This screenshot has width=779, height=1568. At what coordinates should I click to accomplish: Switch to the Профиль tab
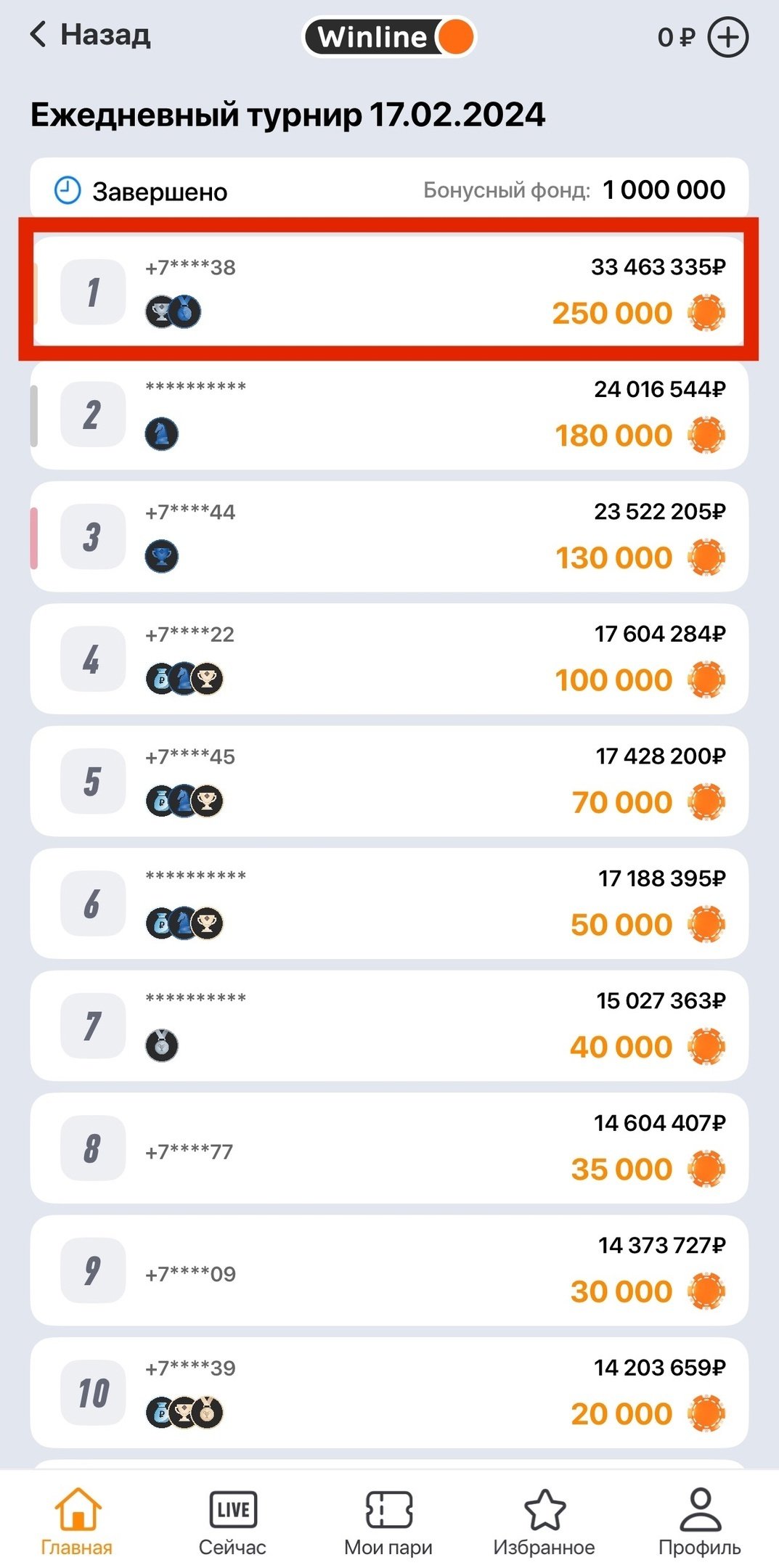tap(699, 1521)
